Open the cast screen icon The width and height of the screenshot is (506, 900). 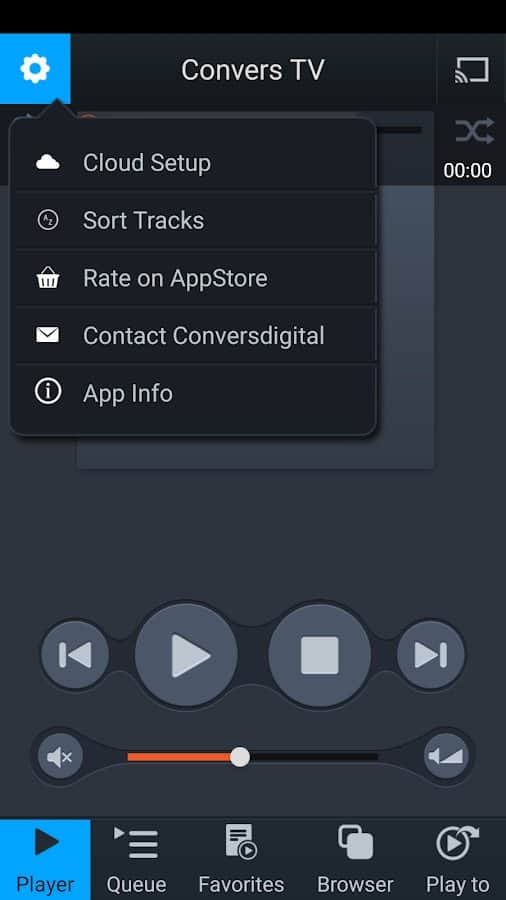472,69
